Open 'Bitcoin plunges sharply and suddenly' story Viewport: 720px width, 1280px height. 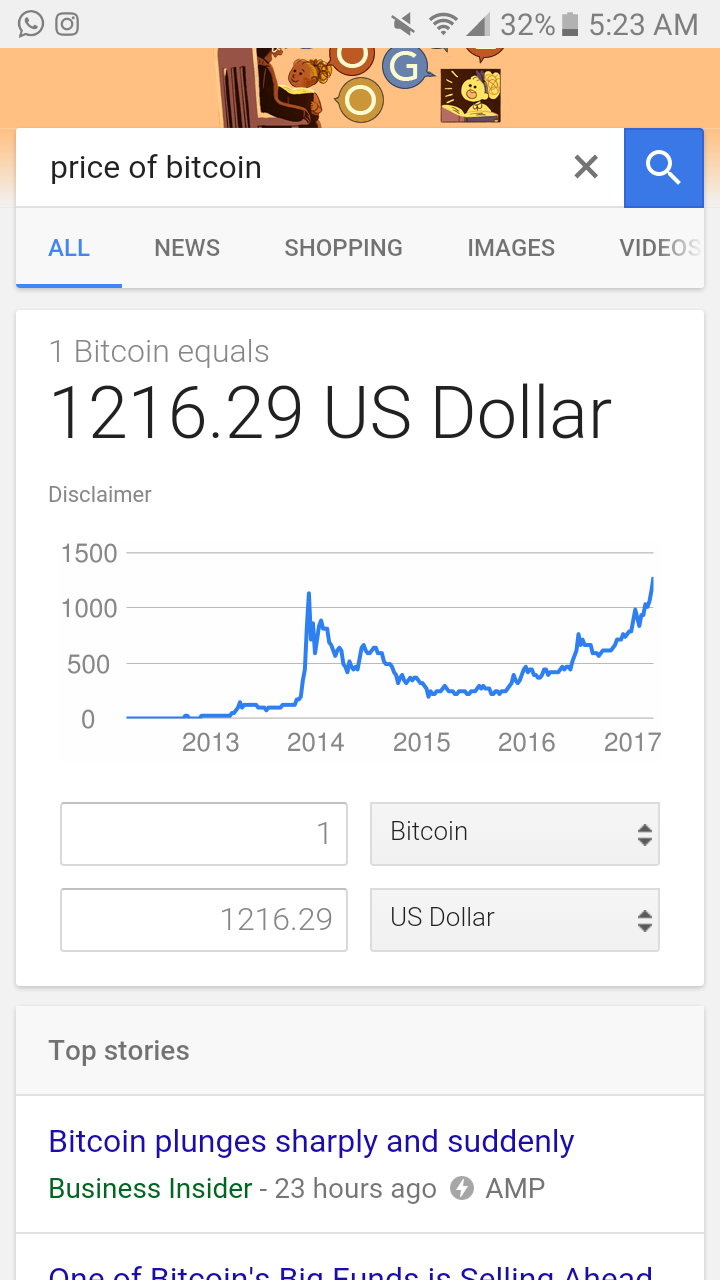pos(311,1141)
